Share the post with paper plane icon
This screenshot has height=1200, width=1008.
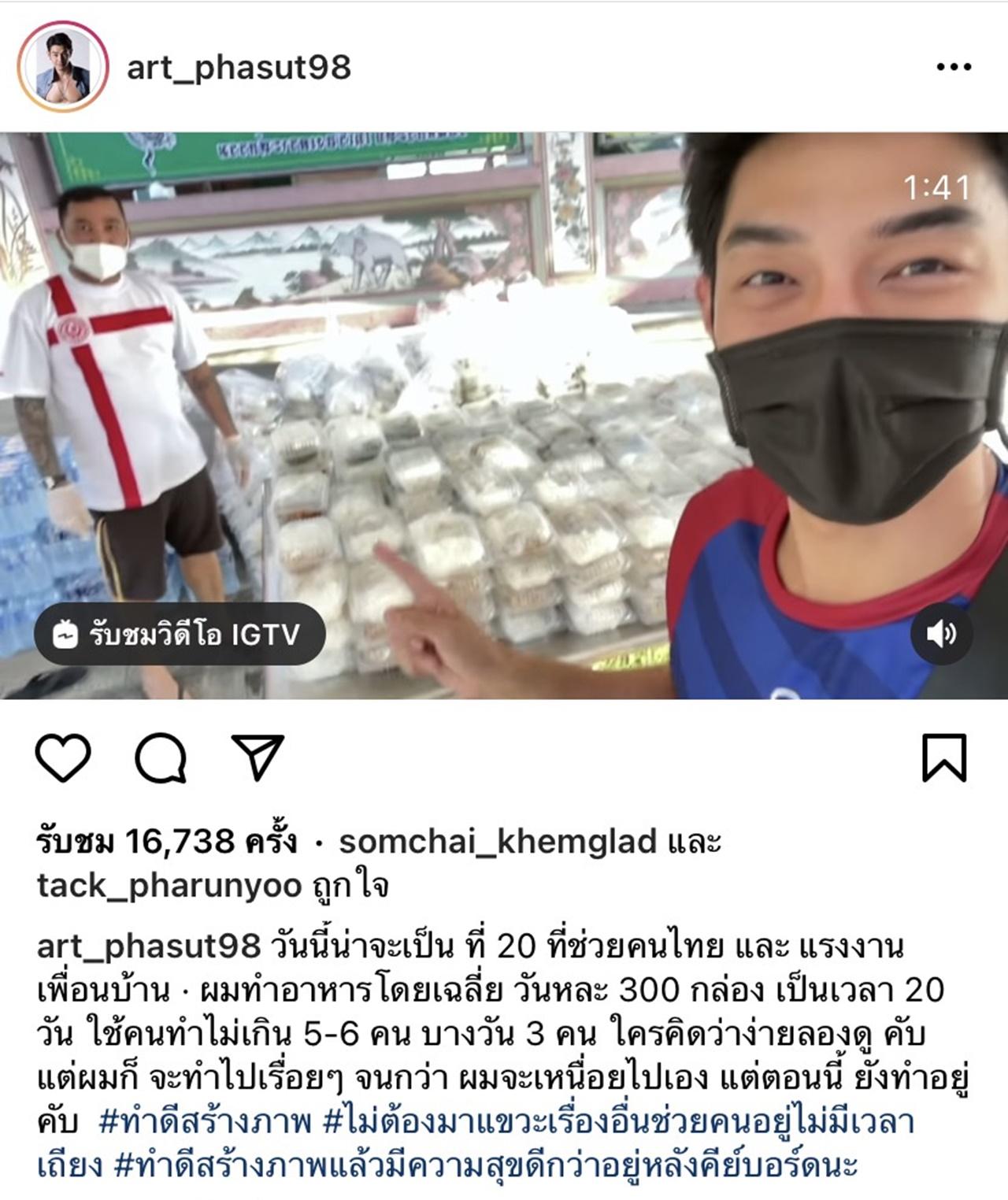[x=258, y=758]
